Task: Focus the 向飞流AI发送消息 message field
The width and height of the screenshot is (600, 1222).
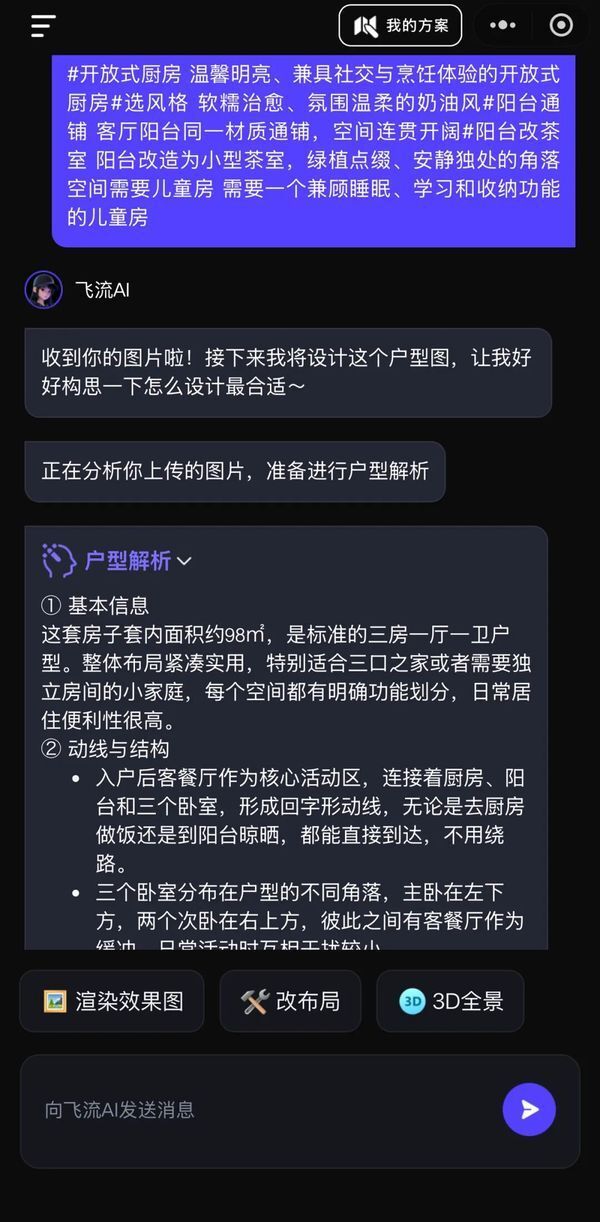Action: coord(260,1110)
